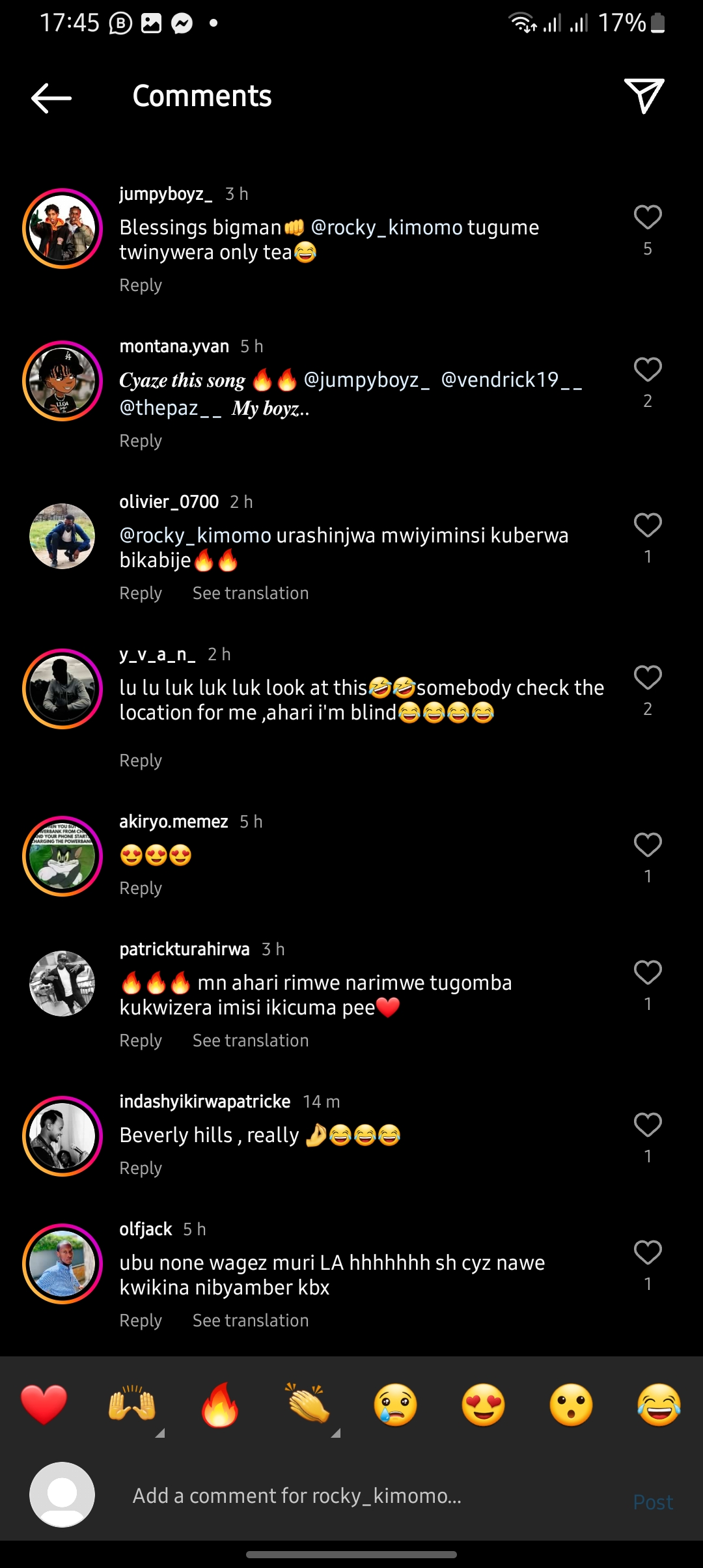
Task: Go back from Comments screen
Action: coord(51,98)
